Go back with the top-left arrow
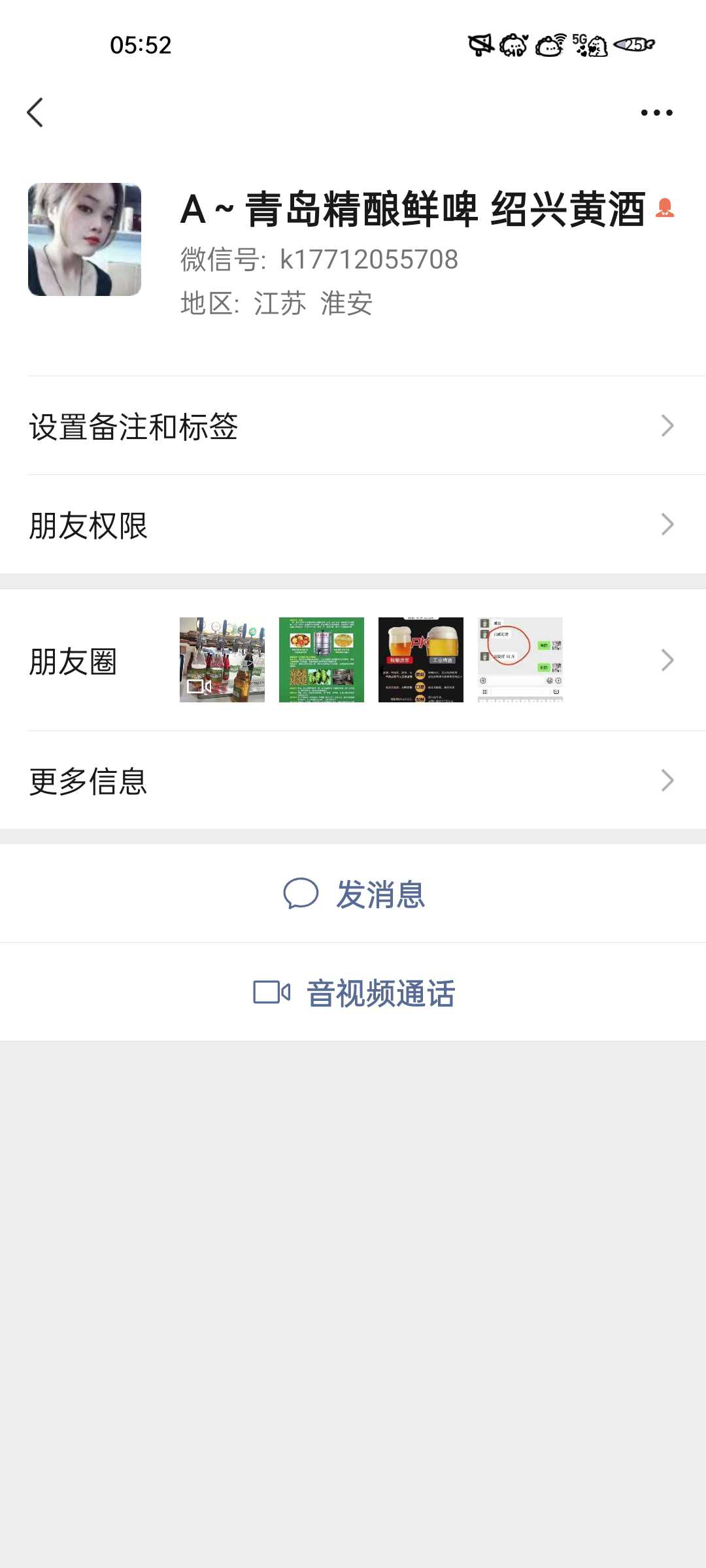 point(35,112)
